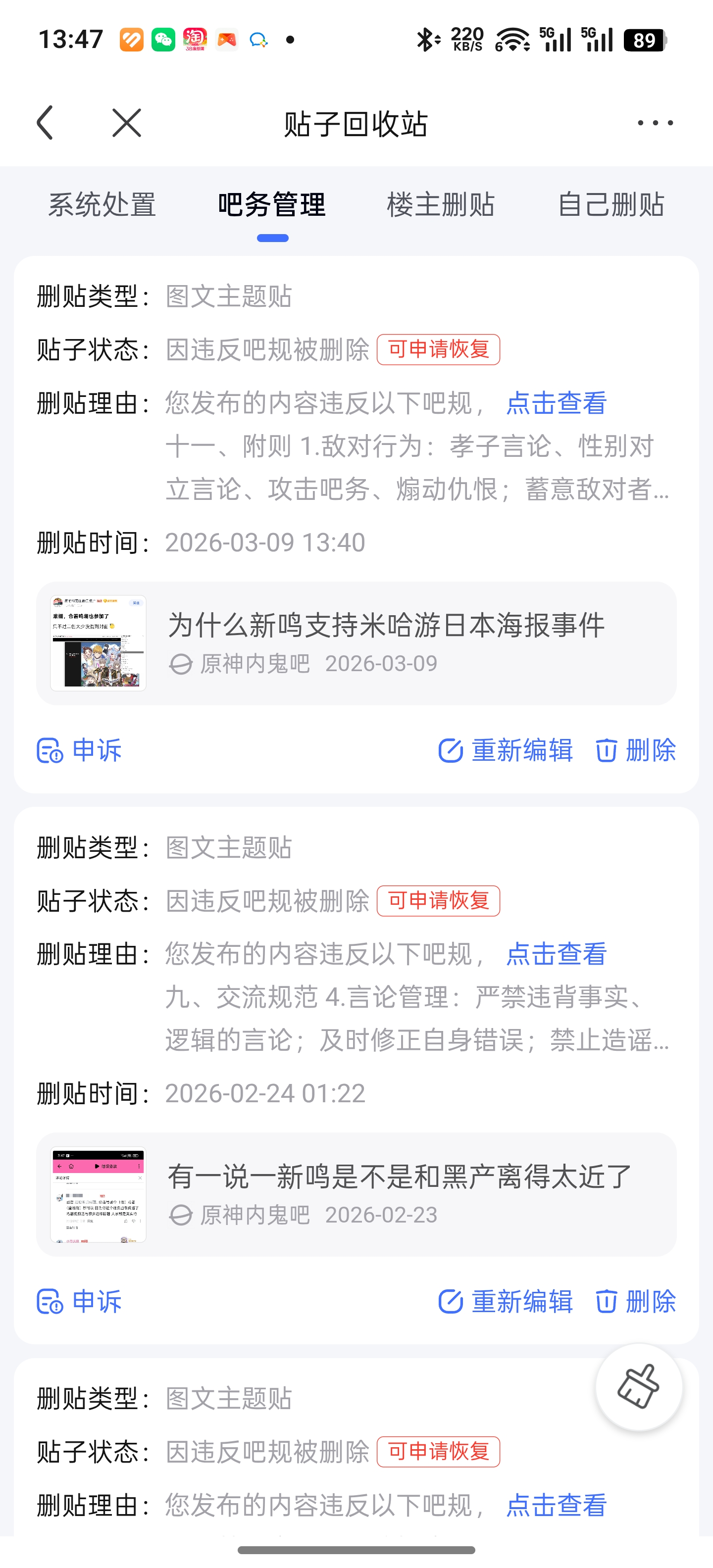
Task: Go back with the left arrow
Action: [x=46, y=123]
